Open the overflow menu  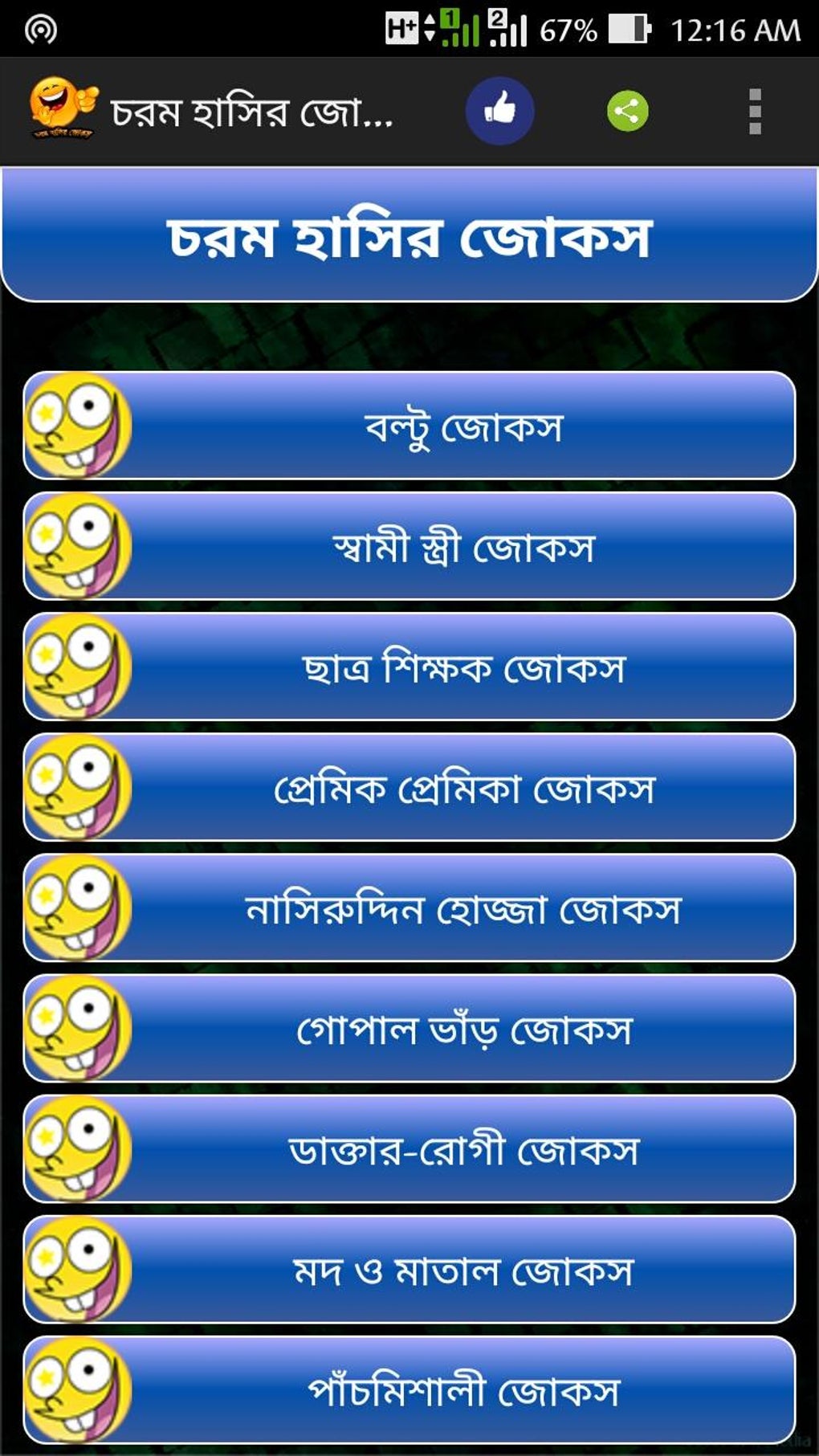tap(754, 111)
